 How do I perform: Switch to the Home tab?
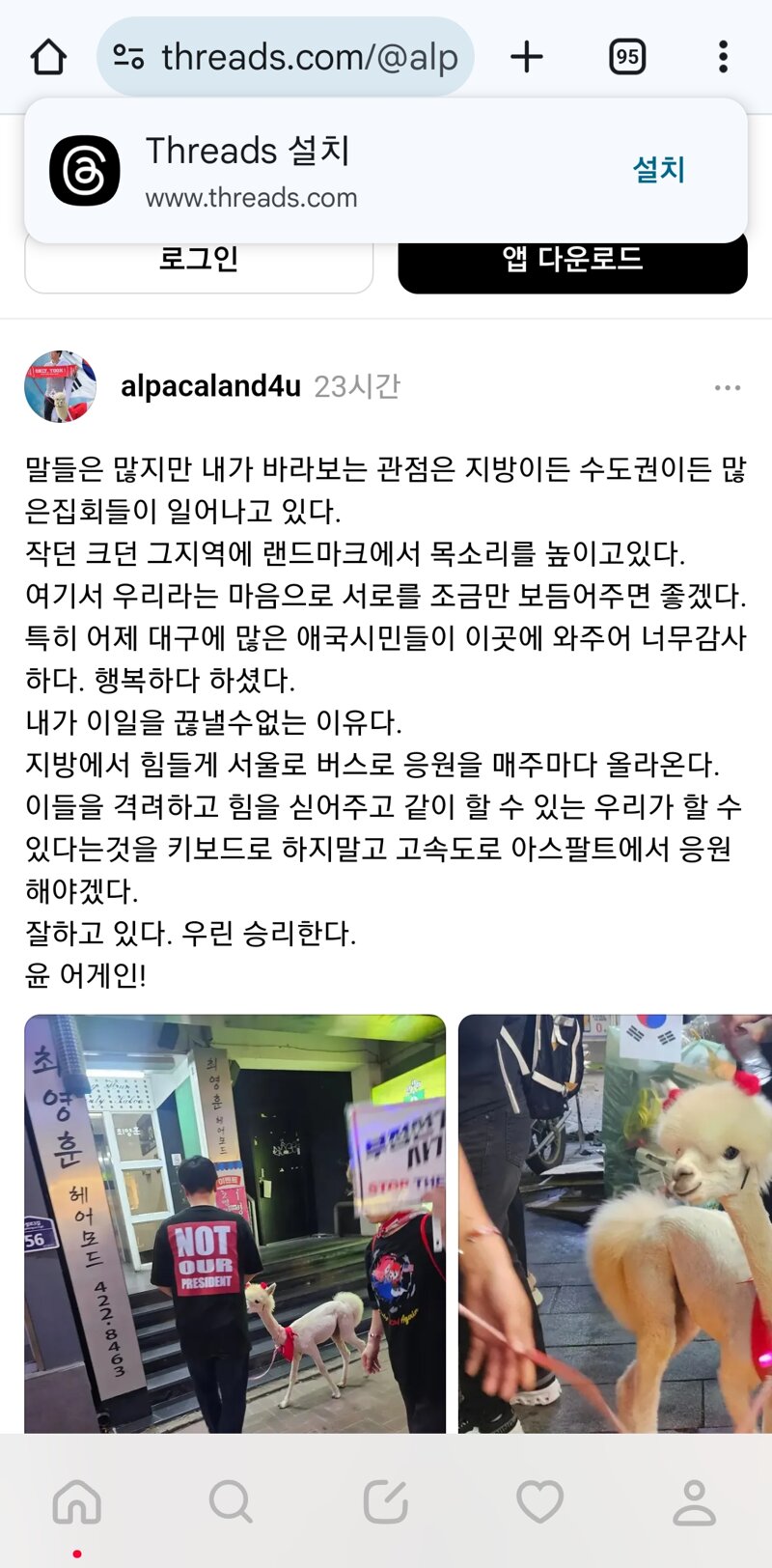tap(77, 1502)
